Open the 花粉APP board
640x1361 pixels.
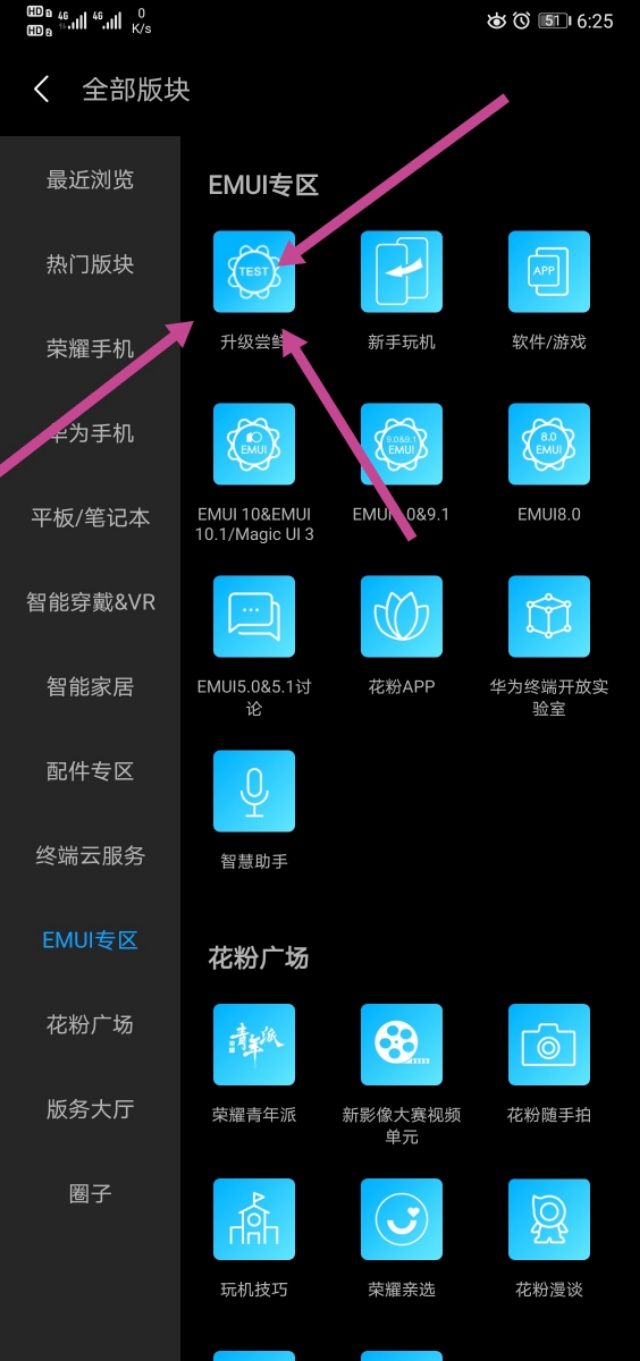[x=401, y=617]
